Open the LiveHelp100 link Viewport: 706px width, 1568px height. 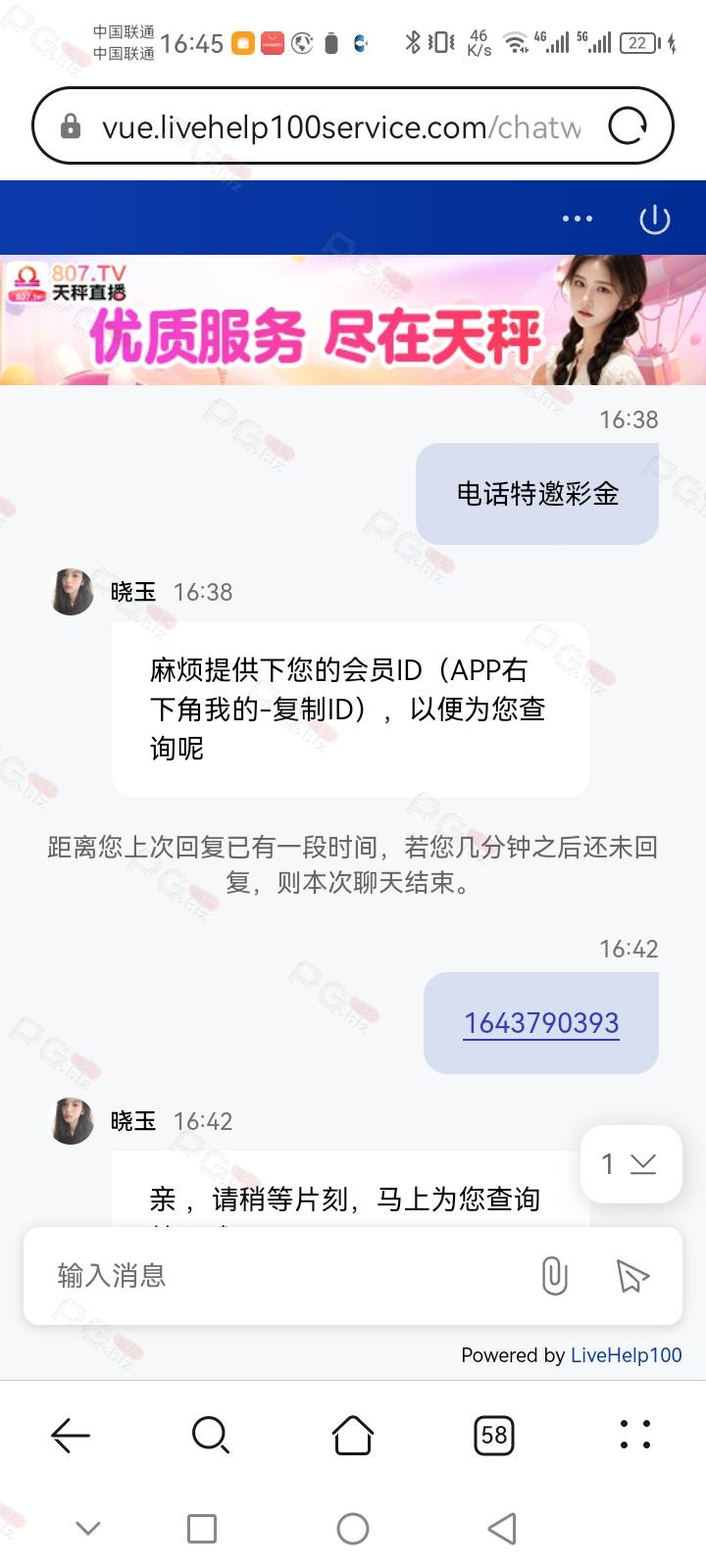tap(626, 1354)
